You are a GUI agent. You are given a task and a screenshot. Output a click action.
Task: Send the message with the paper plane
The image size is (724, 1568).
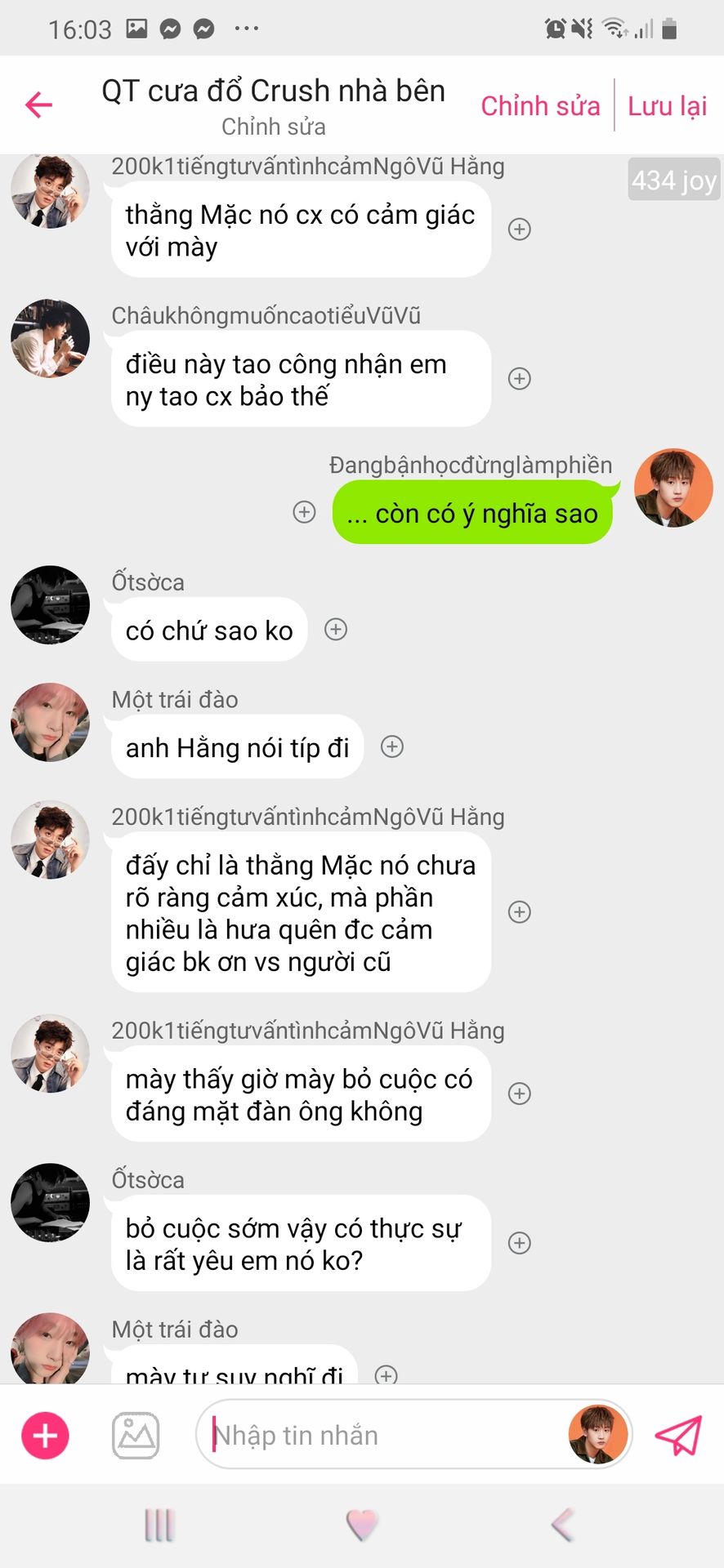point(678,1435)
